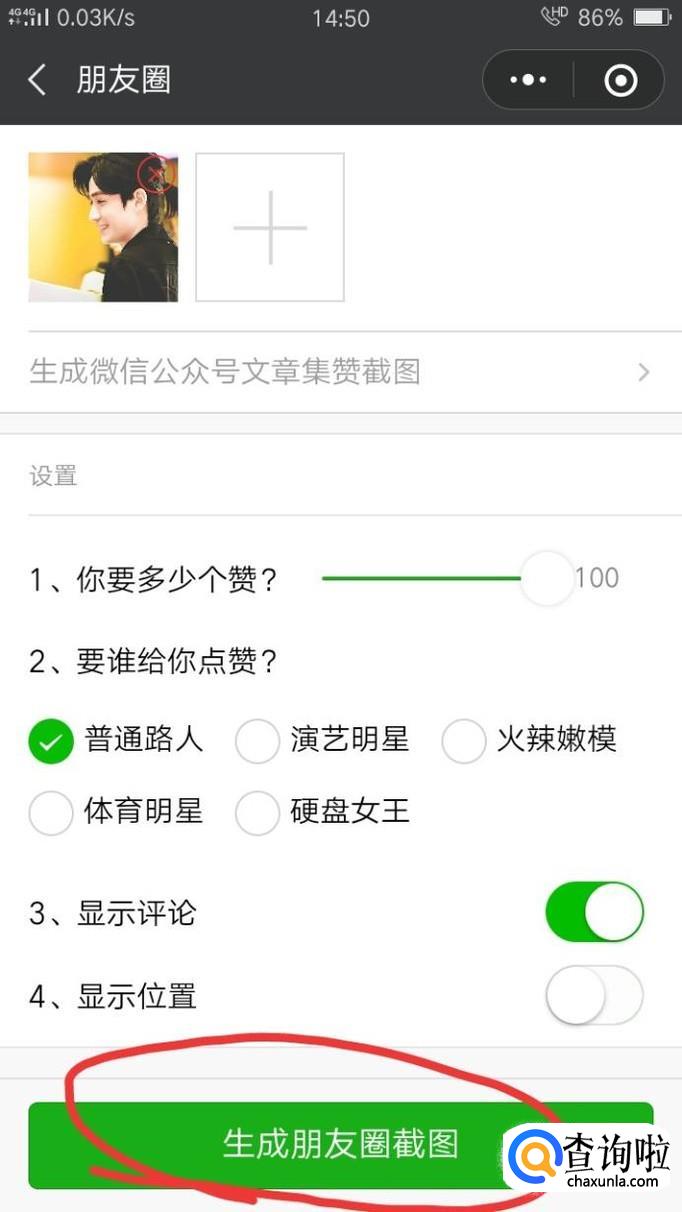The image size is (682, 1212).
Task: Choose 硬盘女王 option
Action: (x=258, y=812)
